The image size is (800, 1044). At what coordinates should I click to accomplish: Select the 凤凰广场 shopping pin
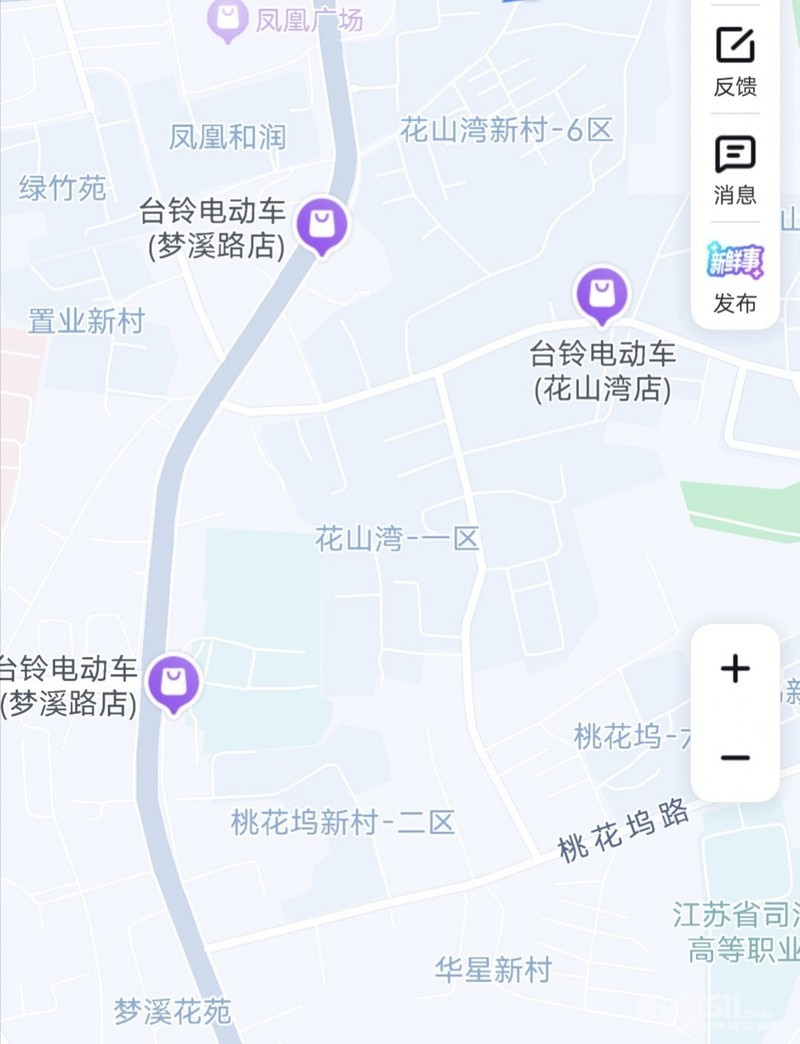click(x=229, y=18)
